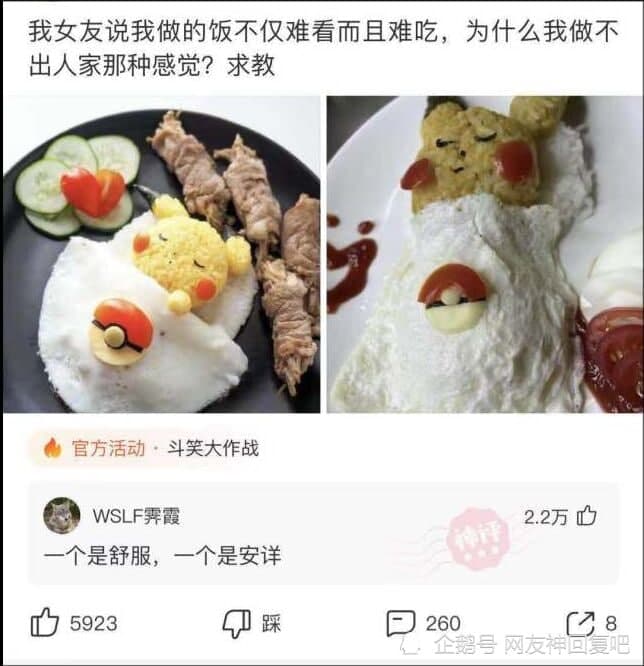The width and height of the screenshot is (644, 666).
Task: Like the post with 5923 likes
Action: click(x=46, y=623)
